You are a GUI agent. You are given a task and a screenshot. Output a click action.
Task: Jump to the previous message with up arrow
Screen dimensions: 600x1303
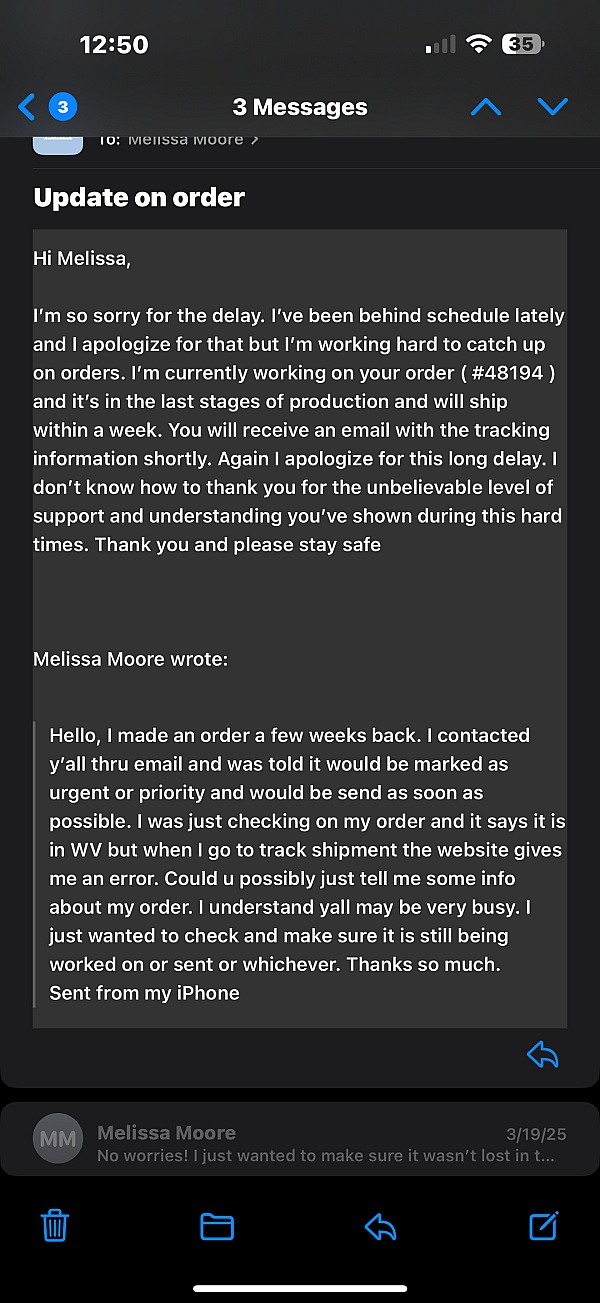pyautogui.click(x=486, y=107)
